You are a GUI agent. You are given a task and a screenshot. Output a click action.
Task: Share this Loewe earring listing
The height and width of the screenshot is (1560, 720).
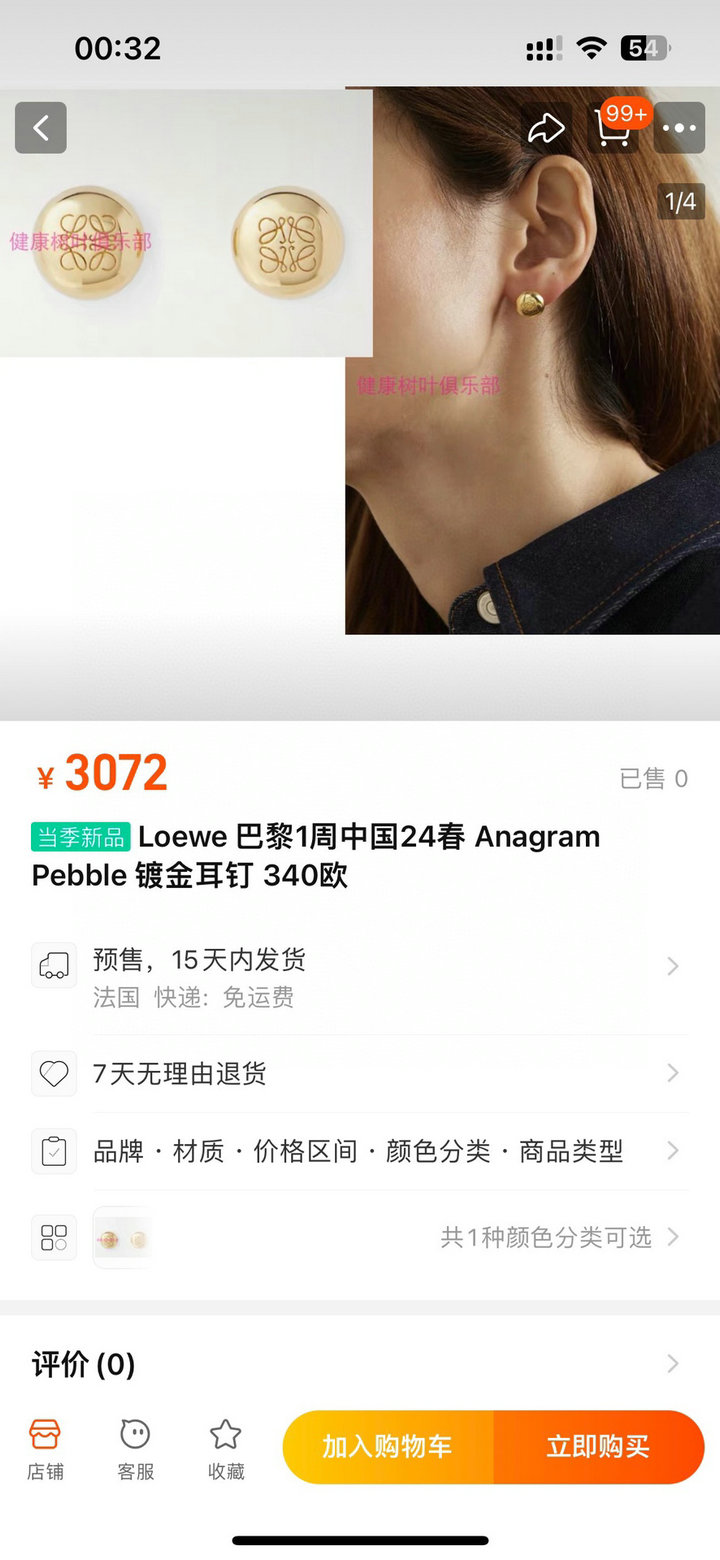point(546,128)
